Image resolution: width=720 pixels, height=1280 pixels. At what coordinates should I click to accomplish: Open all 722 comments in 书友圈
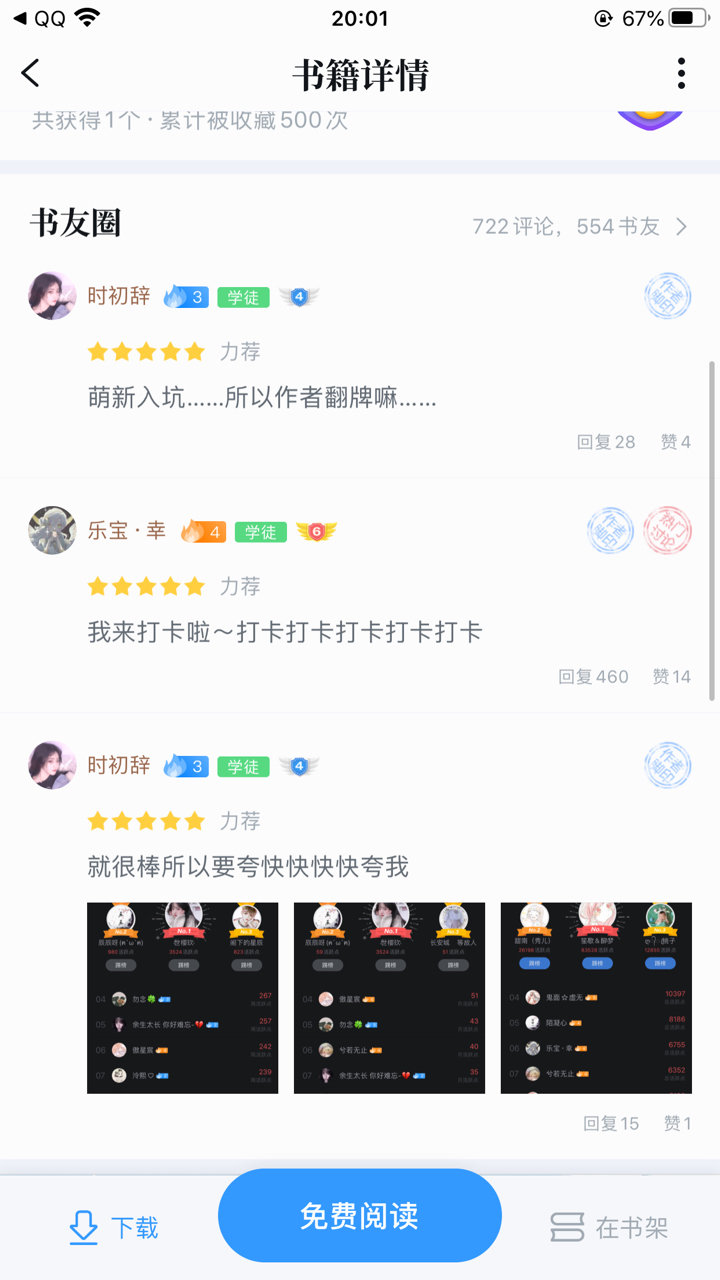580,227
